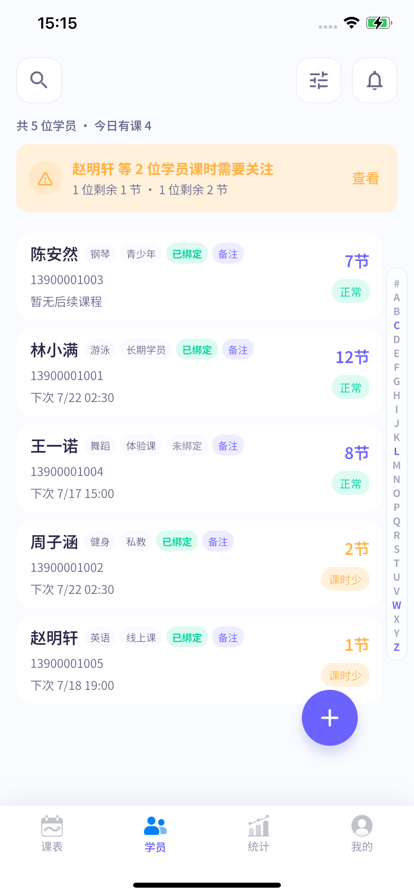Open student card 王一诺

tap(199, 468)
